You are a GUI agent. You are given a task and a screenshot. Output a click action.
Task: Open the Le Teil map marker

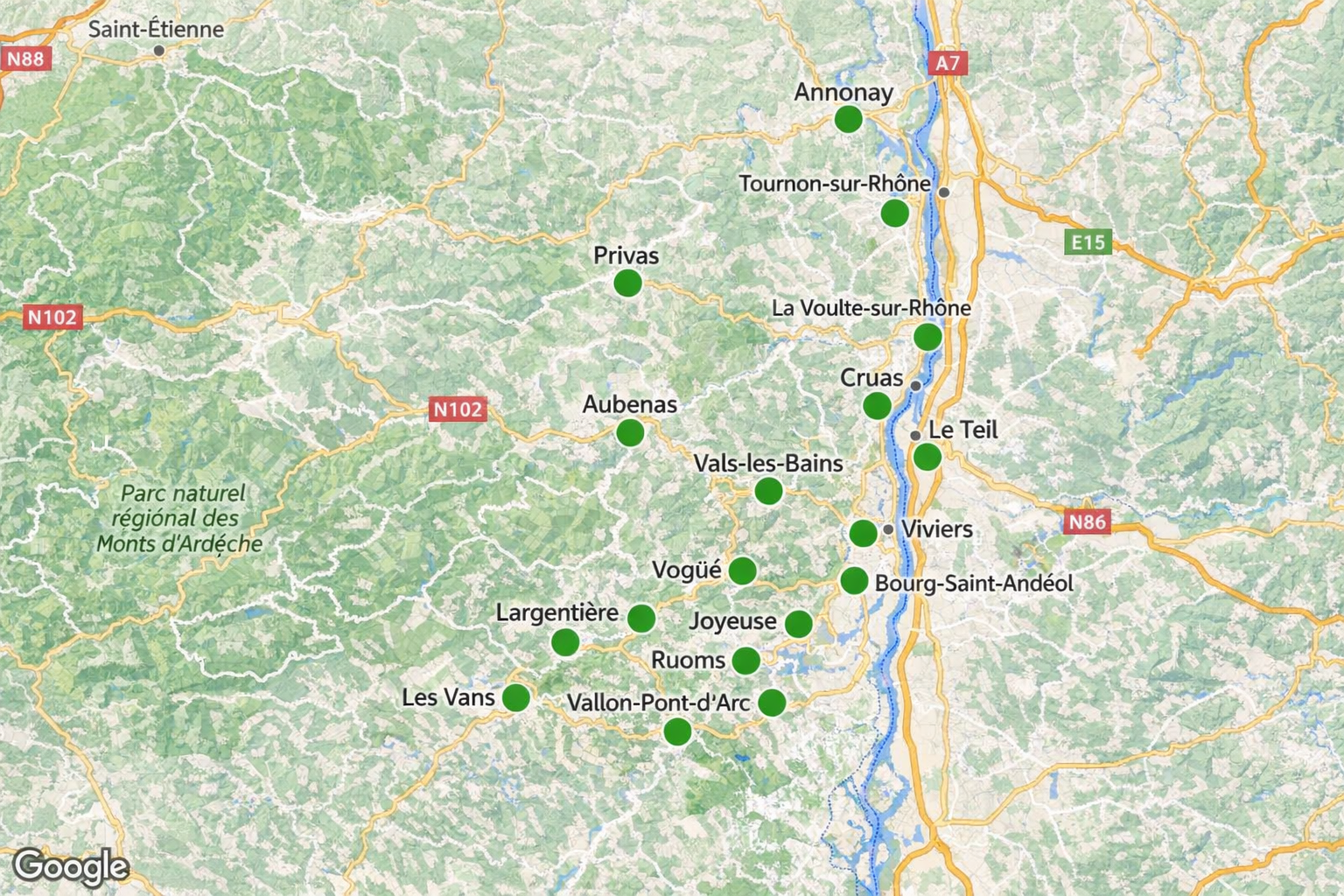tap(927, 457)
